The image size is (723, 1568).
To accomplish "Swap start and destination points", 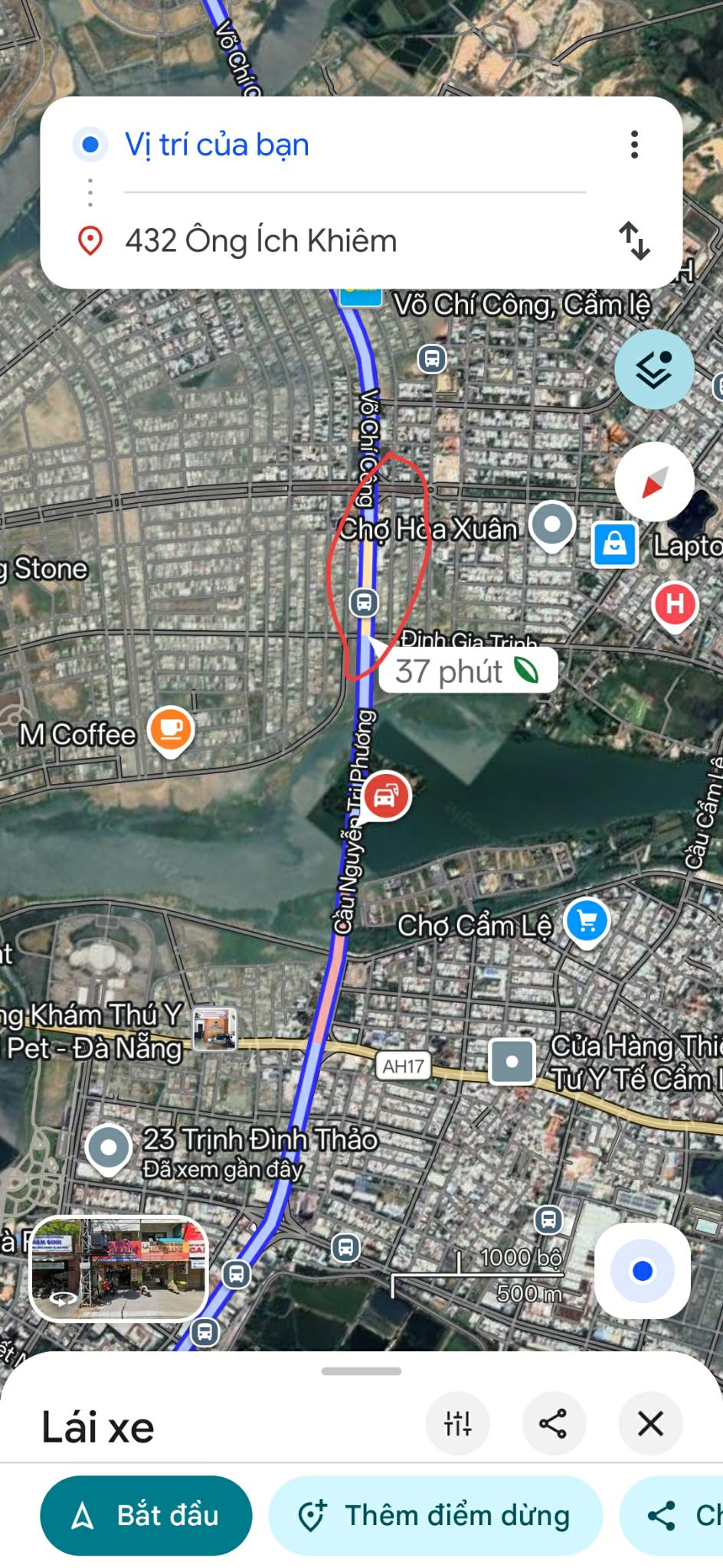I will [x=634, y=240].
